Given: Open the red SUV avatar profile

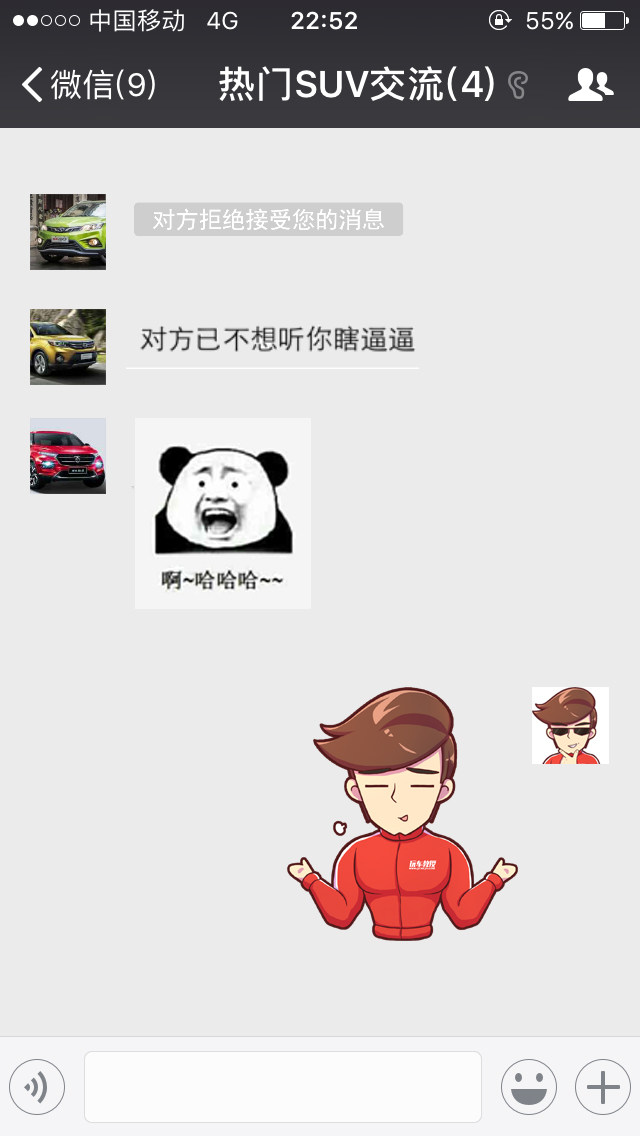Looking at the screenshot, I should click(x=68, y=456).
